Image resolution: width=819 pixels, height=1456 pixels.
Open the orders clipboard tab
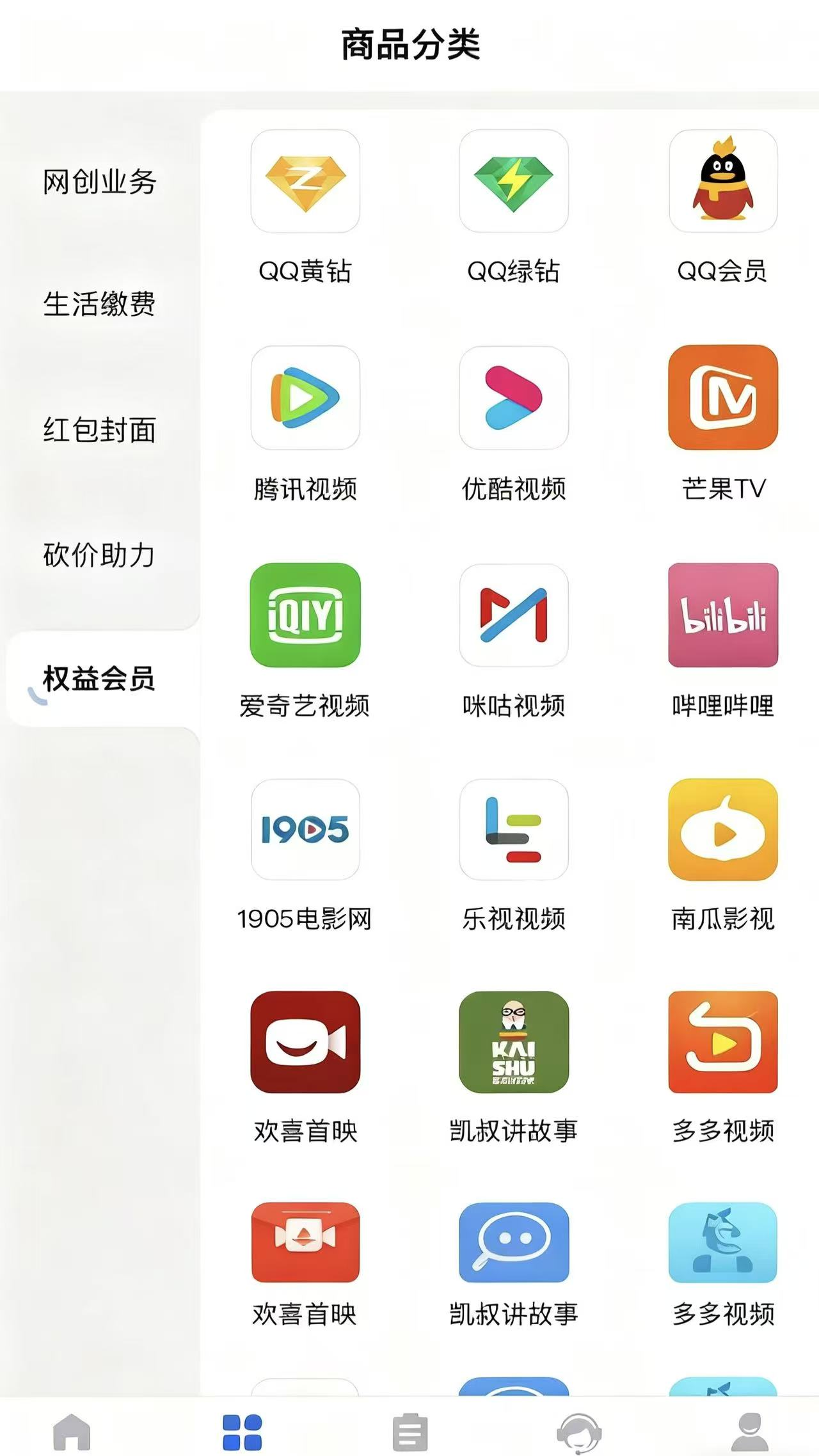(409, 1432)
